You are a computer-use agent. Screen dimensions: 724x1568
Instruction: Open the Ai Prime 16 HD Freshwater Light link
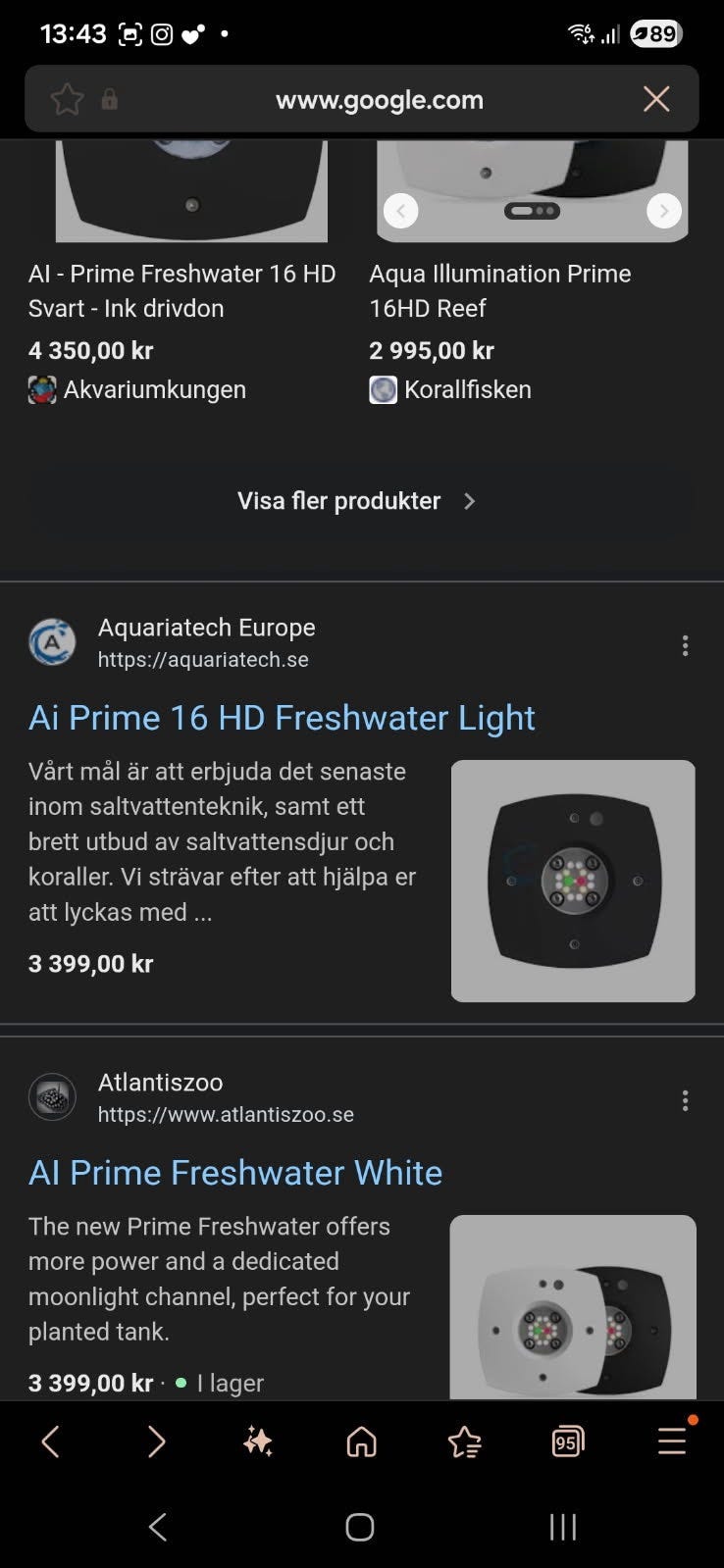(x=282, y=718)
